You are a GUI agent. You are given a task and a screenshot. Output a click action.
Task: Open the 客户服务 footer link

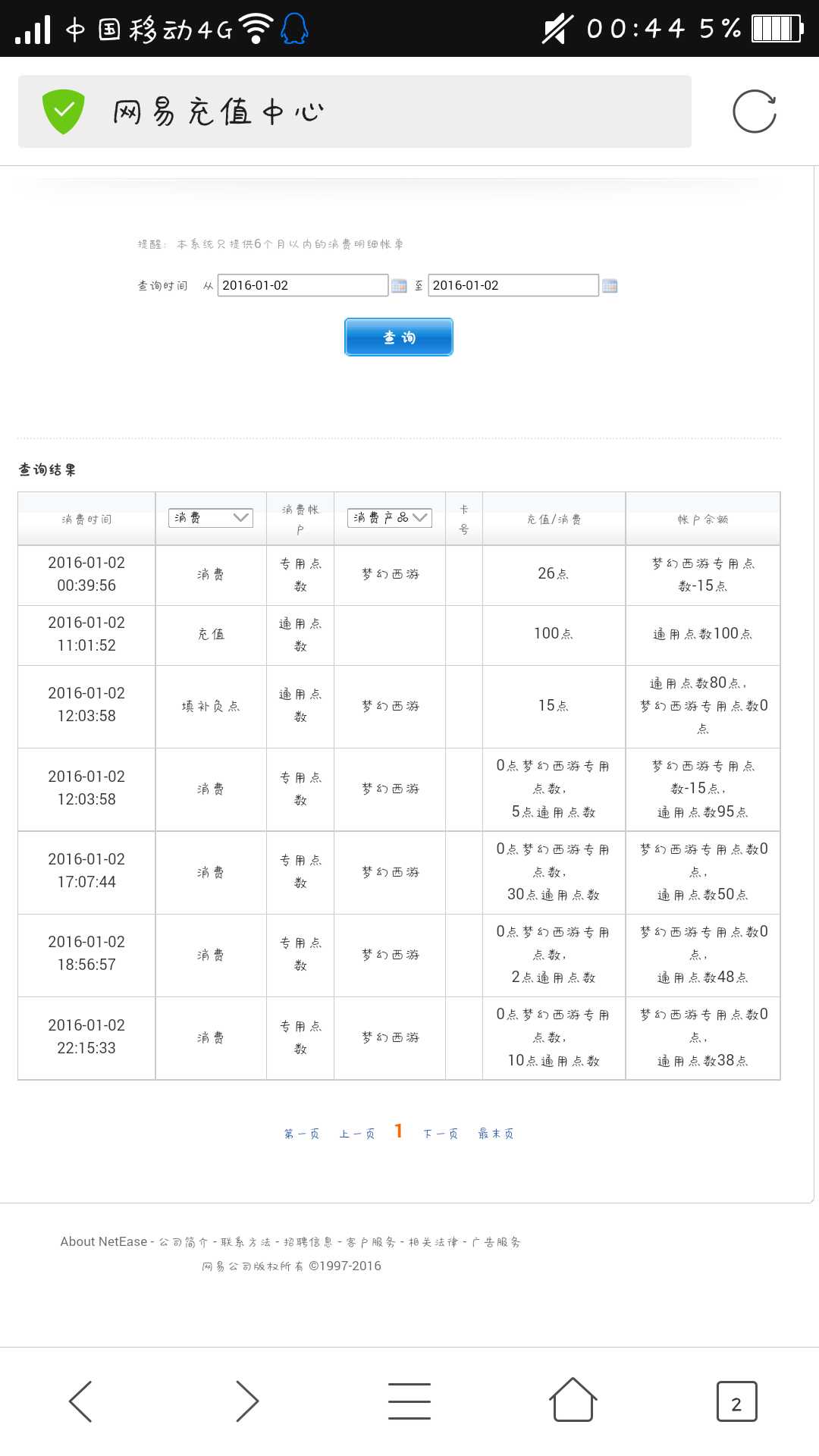(x=371, y=1242)
